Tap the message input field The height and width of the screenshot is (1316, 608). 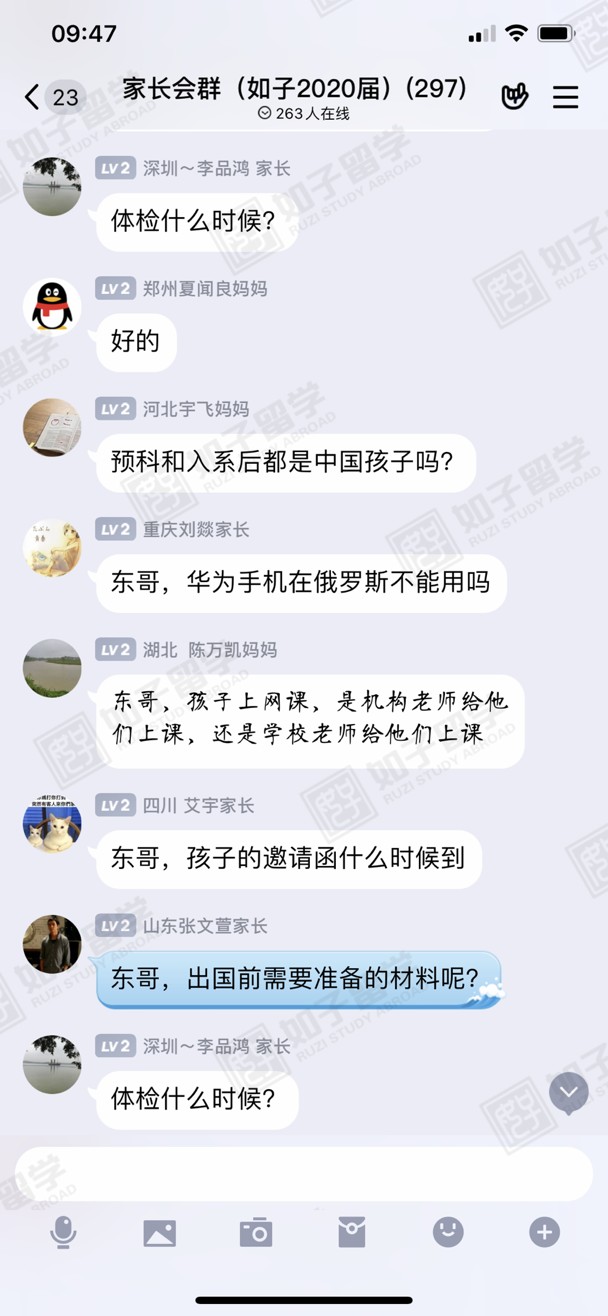[x=303, y=1174]
